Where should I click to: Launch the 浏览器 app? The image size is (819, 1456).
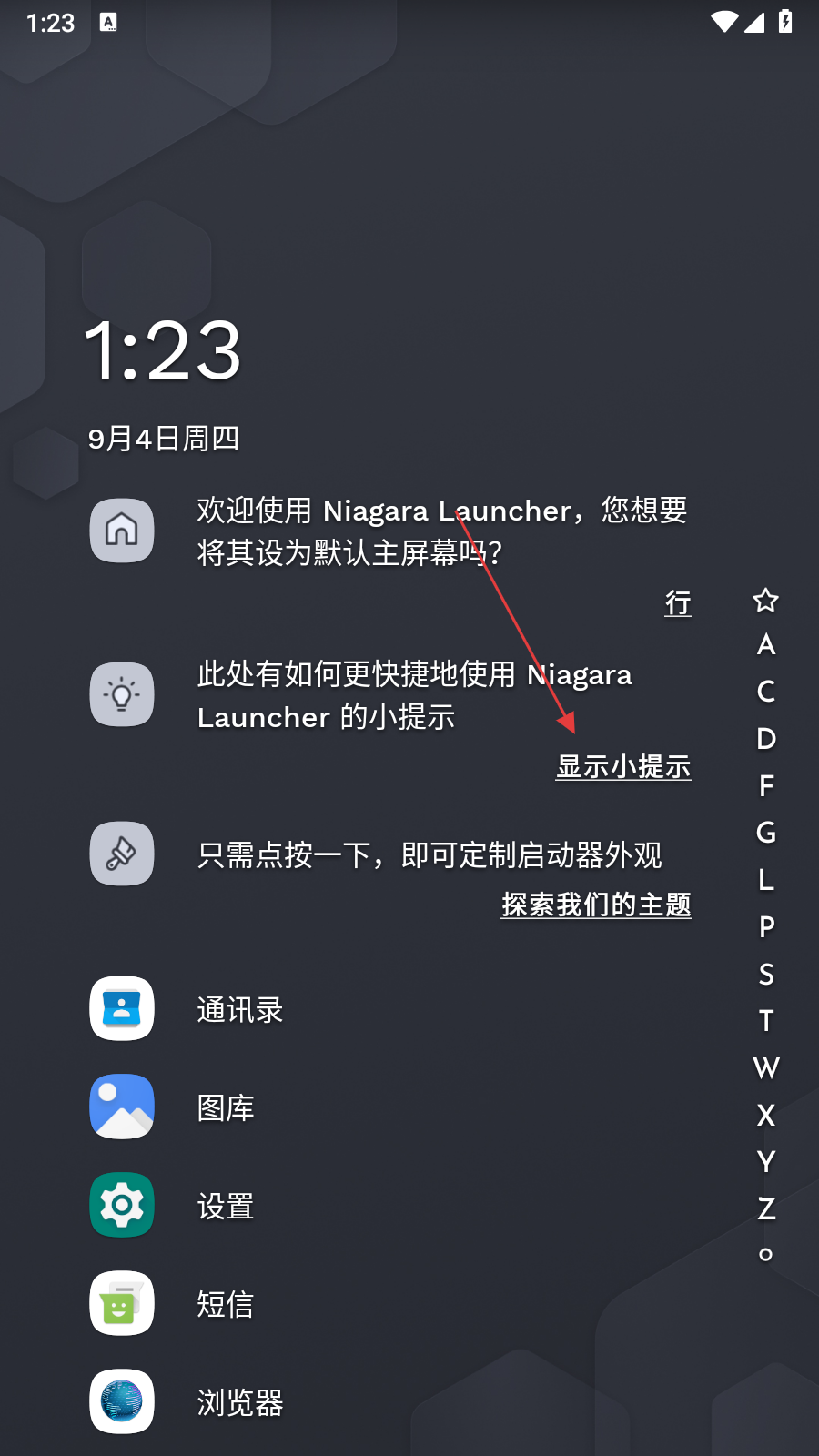coord(239,1402)
